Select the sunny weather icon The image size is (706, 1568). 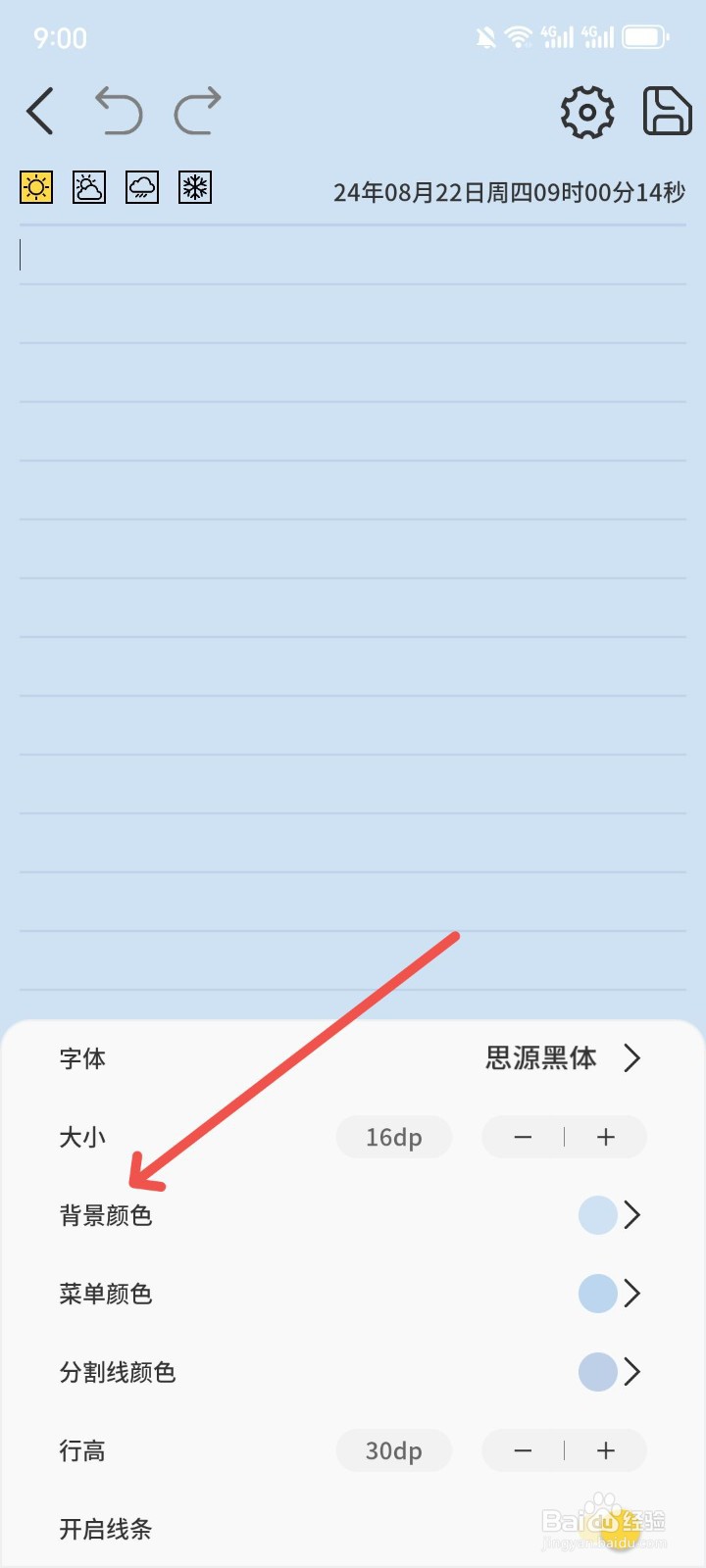(x=36, y=186)
